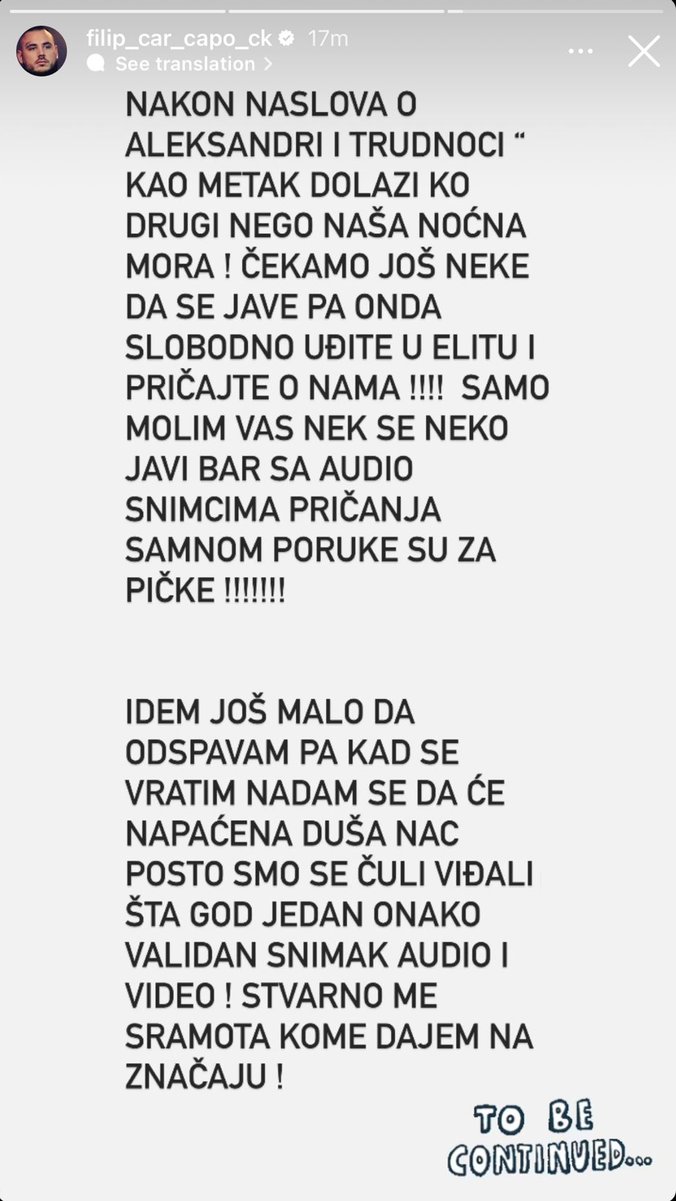Image resolution: width=676 pixels, height=1201 pixels.
Task: Open filip_car_capo_ck profile picture
Action: click(41, 51)
